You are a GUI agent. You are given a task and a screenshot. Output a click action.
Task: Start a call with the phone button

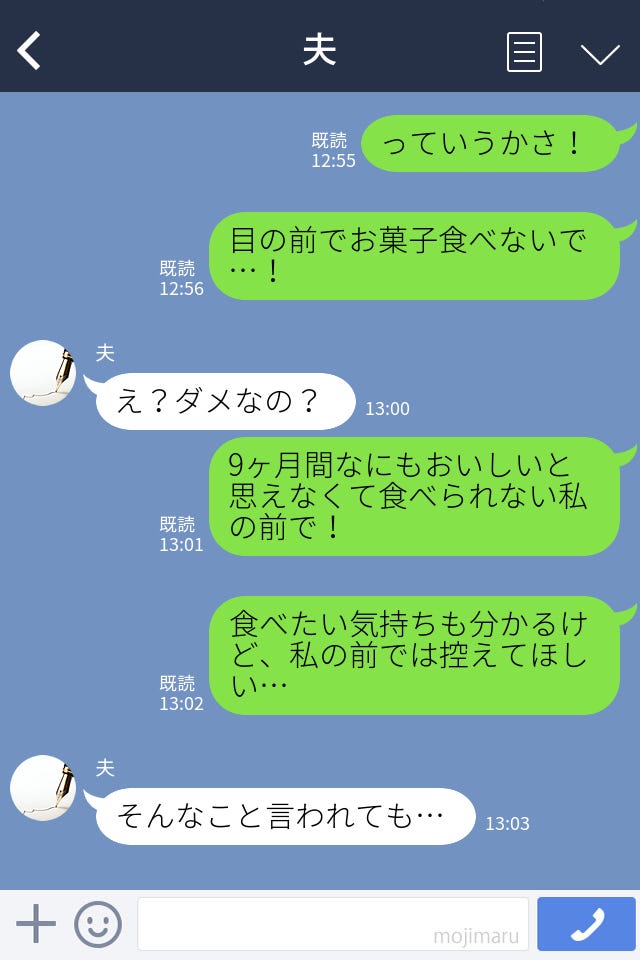pyautogui.click(x=586, y=924)
